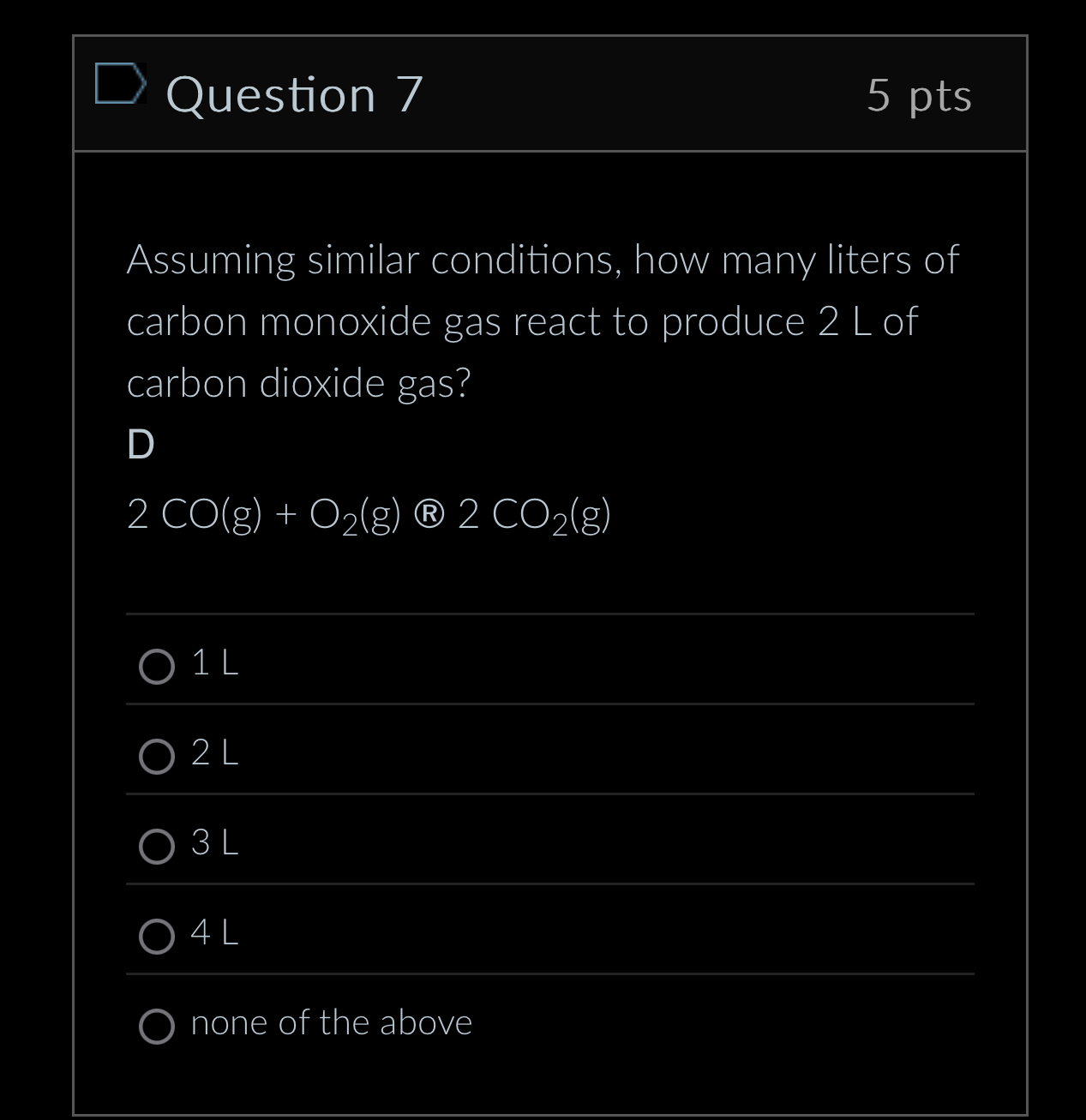The width and height of the screenshot is (1086, 1120).
Task: Select none of the above
Action: pyautogui.click(x=157, y=1026)
